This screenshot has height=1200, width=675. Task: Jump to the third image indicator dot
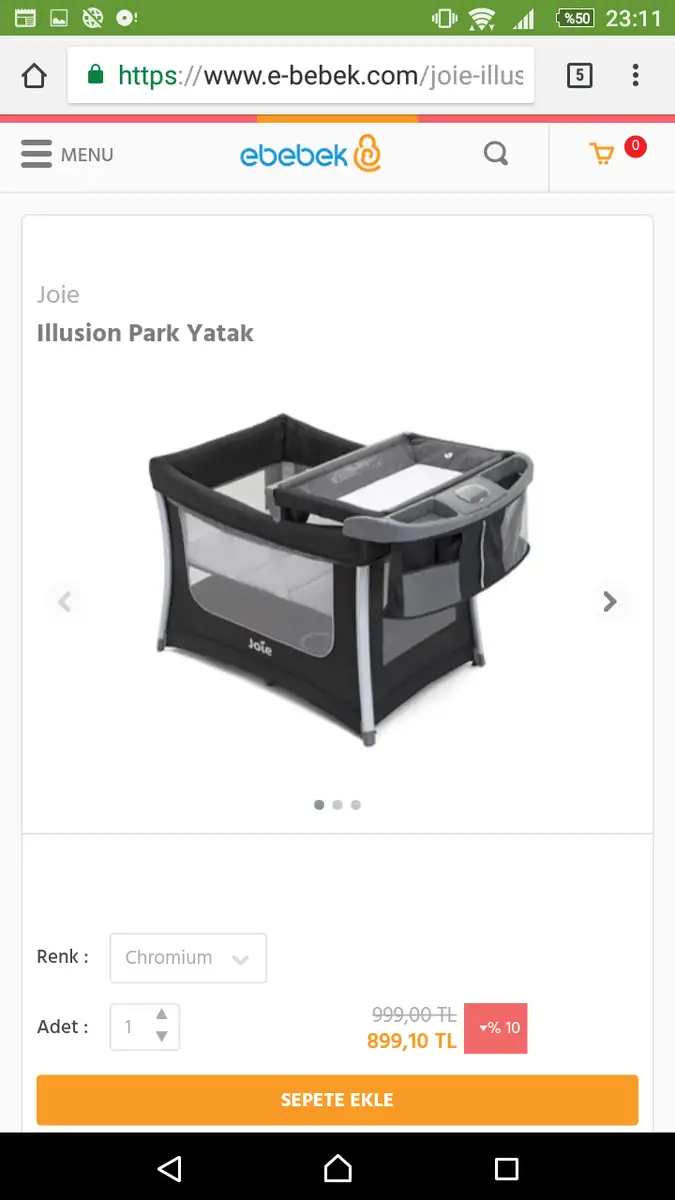[356, 804]
